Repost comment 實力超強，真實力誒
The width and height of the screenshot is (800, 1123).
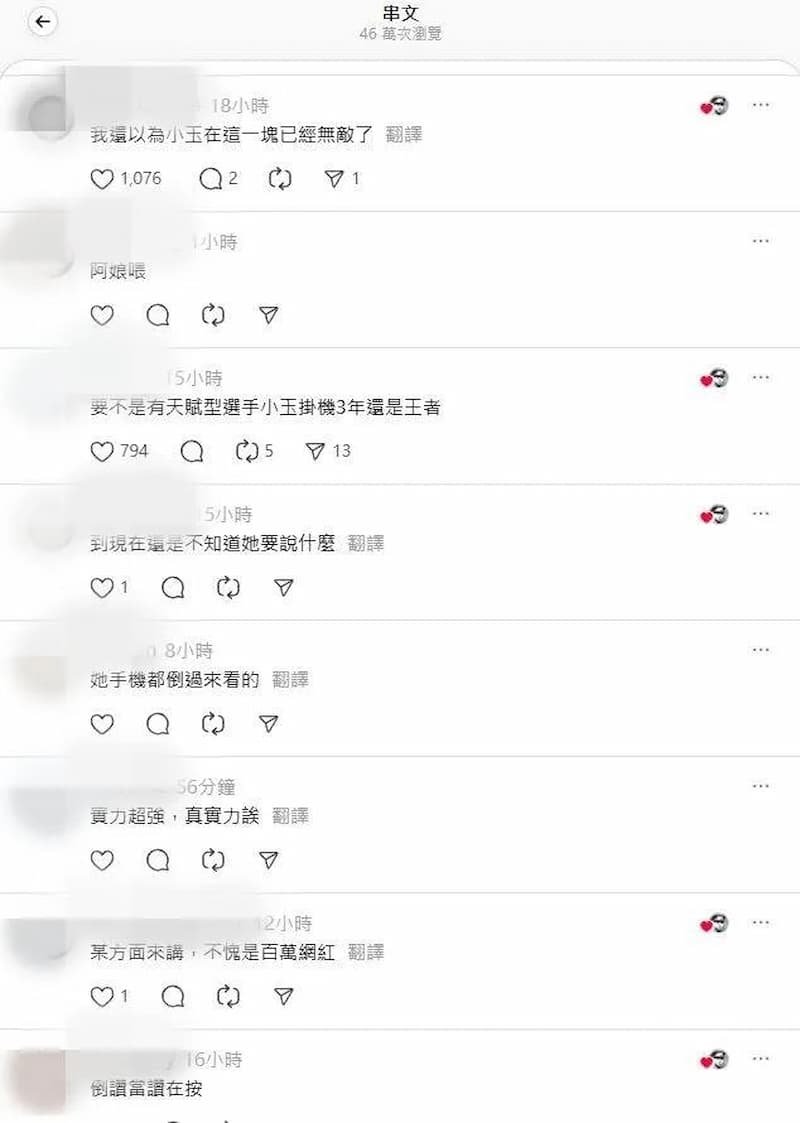(x=213, y=859)
